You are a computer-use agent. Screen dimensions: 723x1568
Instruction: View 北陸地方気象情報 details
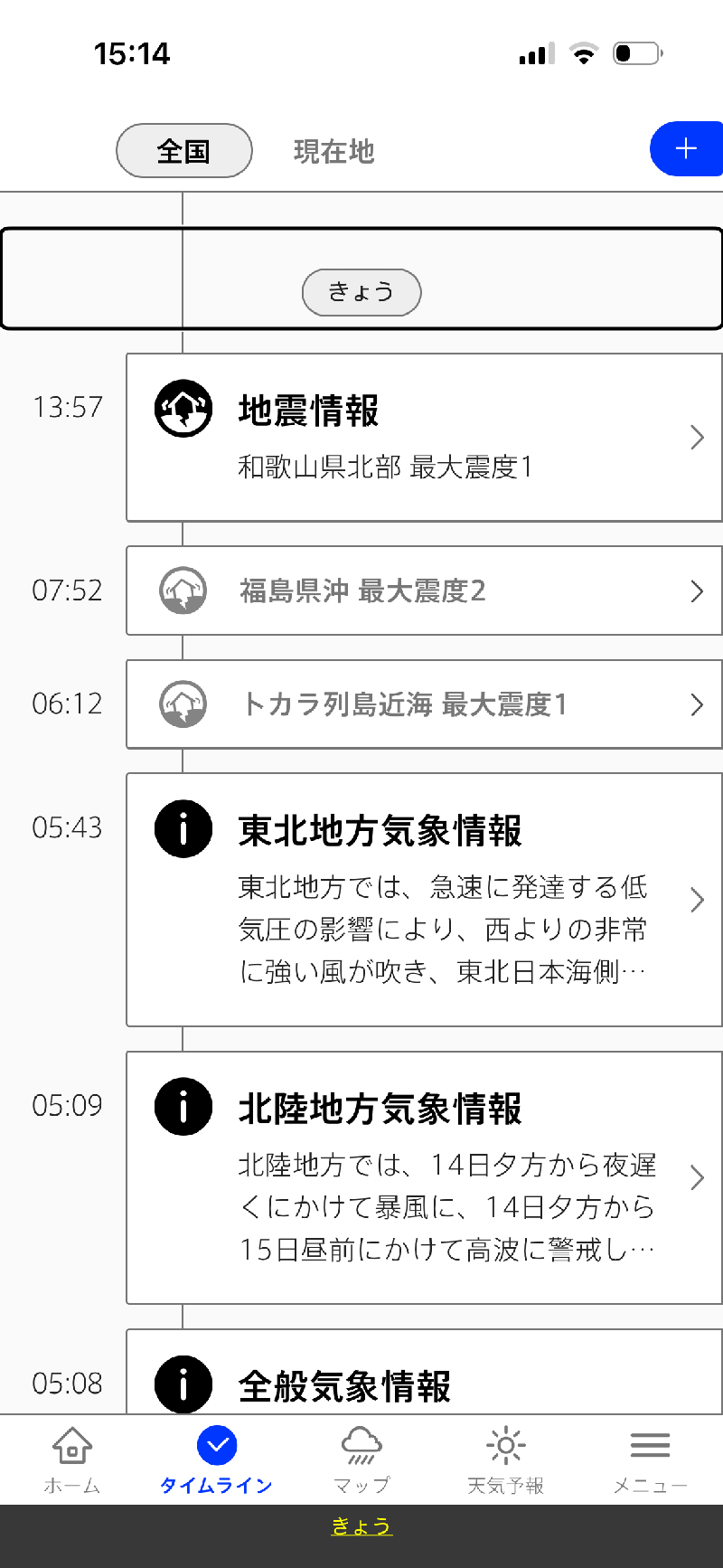pyautogui.click(x=423, y=1177)
